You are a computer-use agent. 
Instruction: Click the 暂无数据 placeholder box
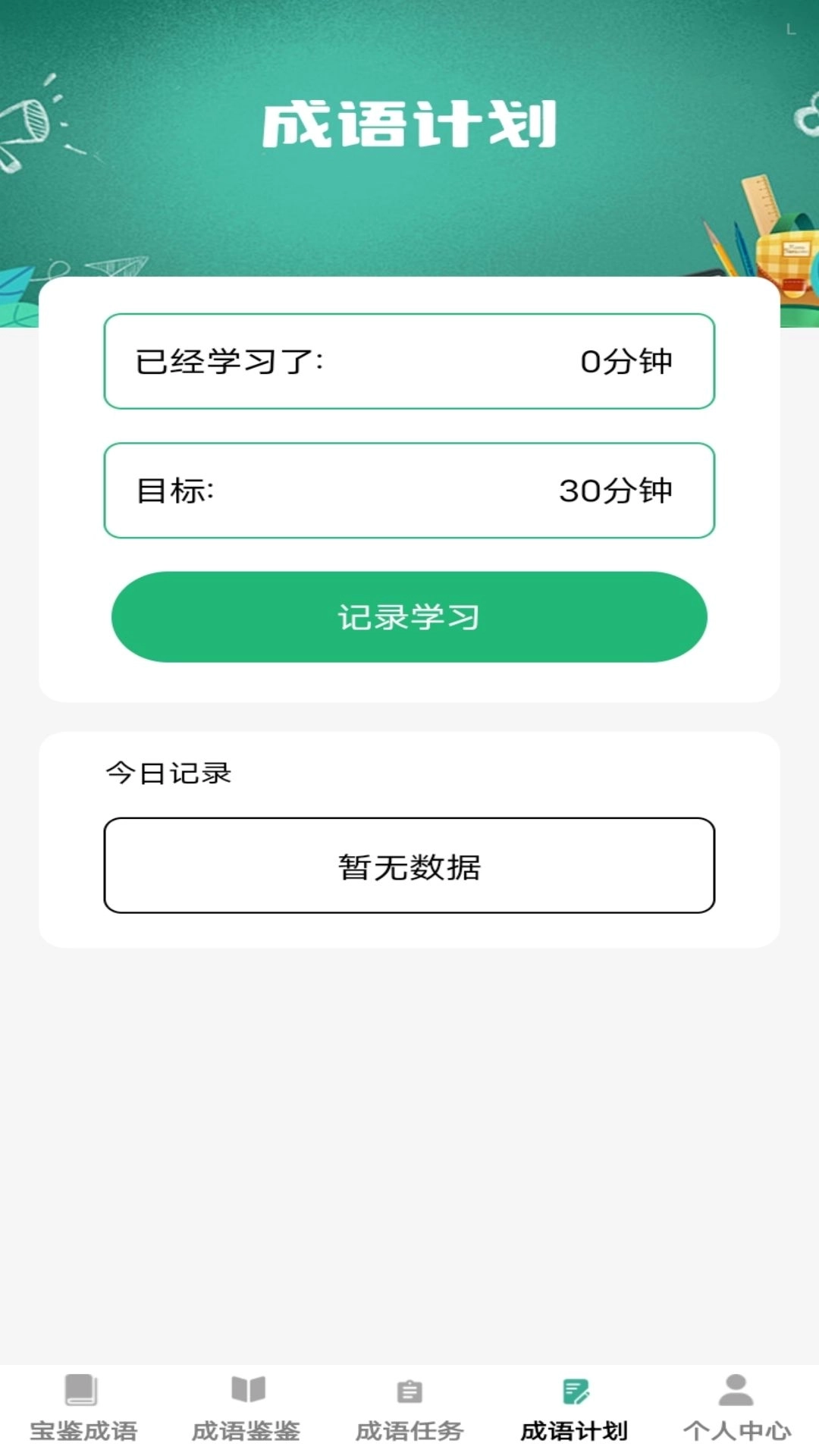tap(409, 865)
